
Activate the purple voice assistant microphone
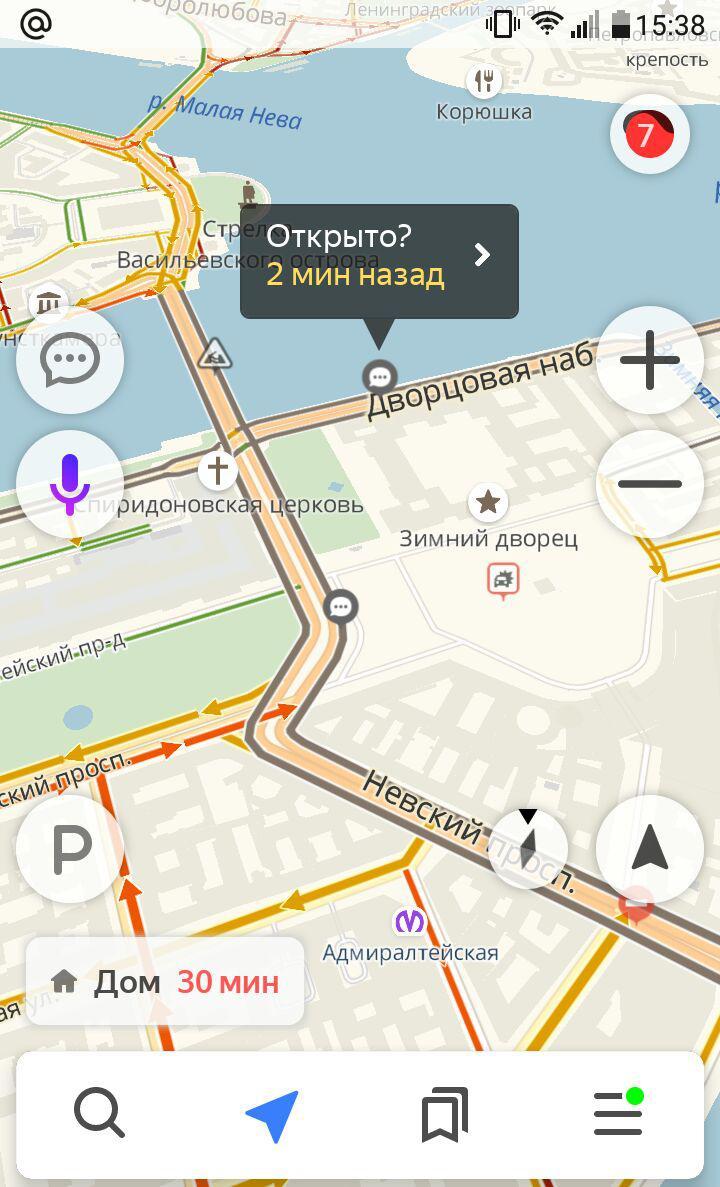pyautogui.click(x=70, y=484)
